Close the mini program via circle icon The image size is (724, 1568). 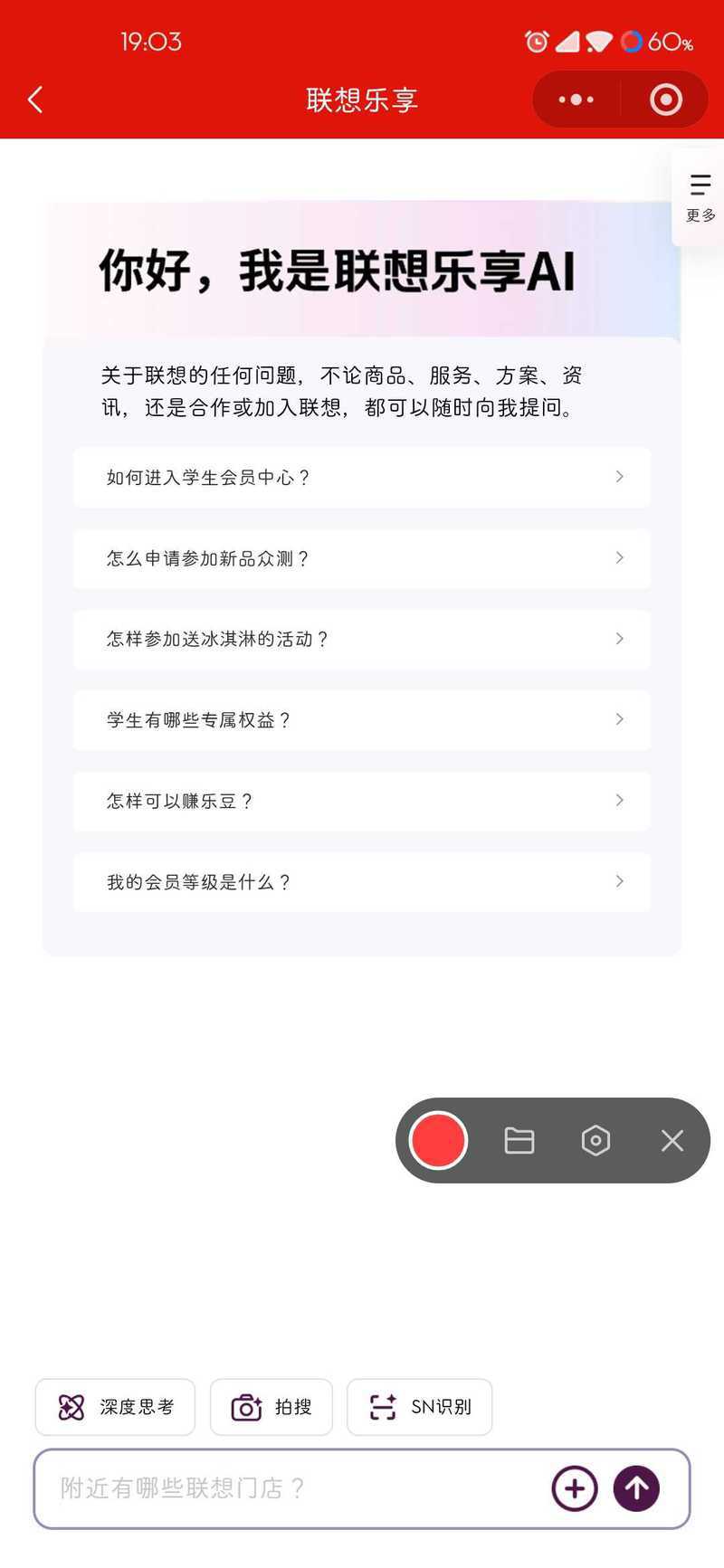point(665,100)
